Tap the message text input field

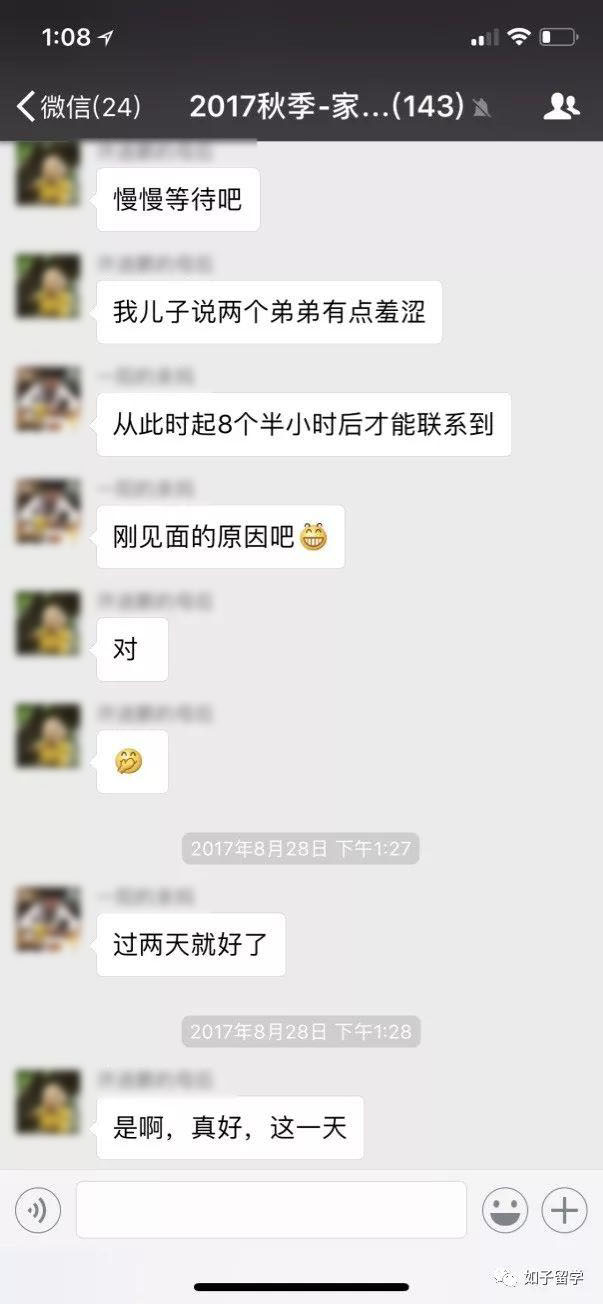(x=271, y=1210)
